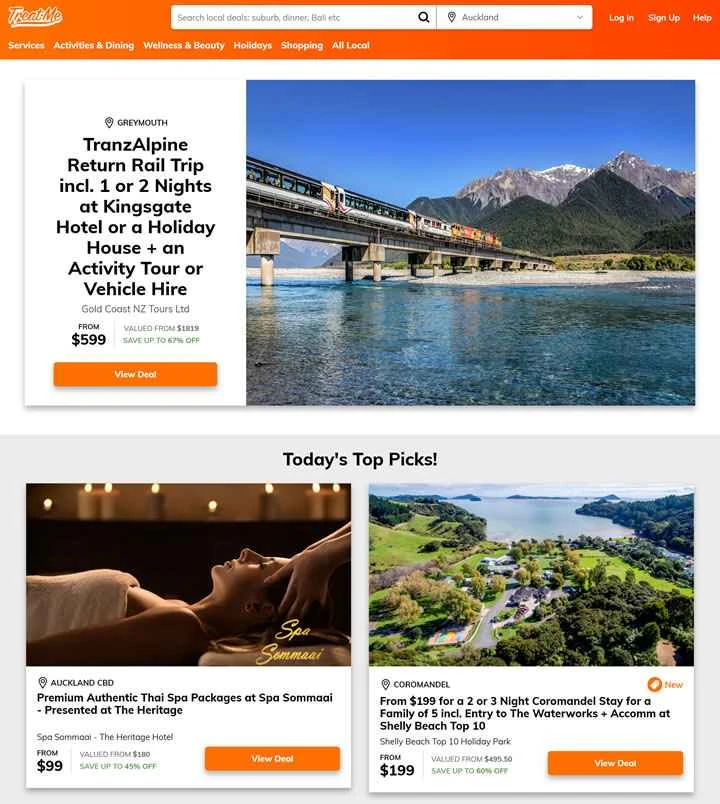View Deal for TranzAlpine Rail Trip

[x=135, y=374]
